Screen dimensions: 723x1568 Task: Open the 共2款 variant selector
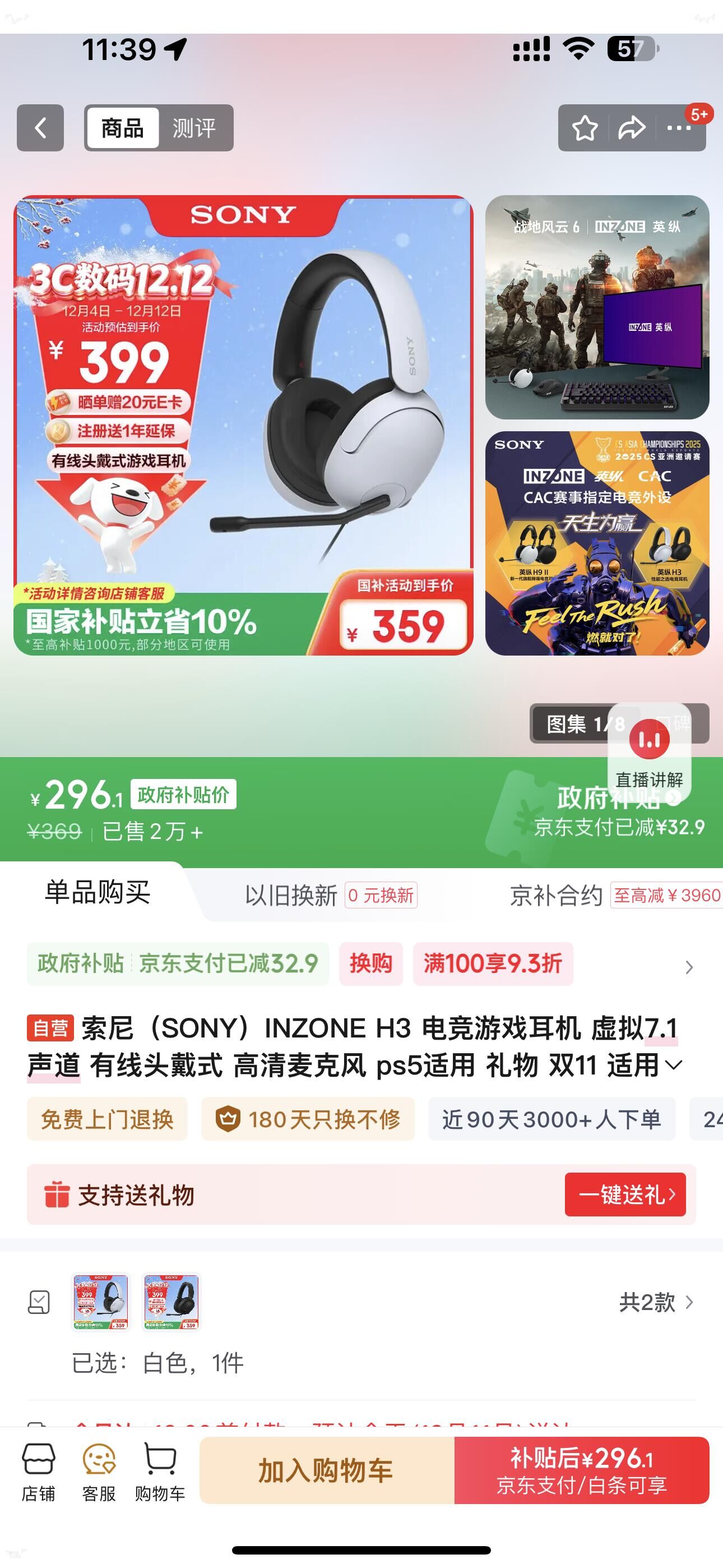click(x=656, y=1302)
